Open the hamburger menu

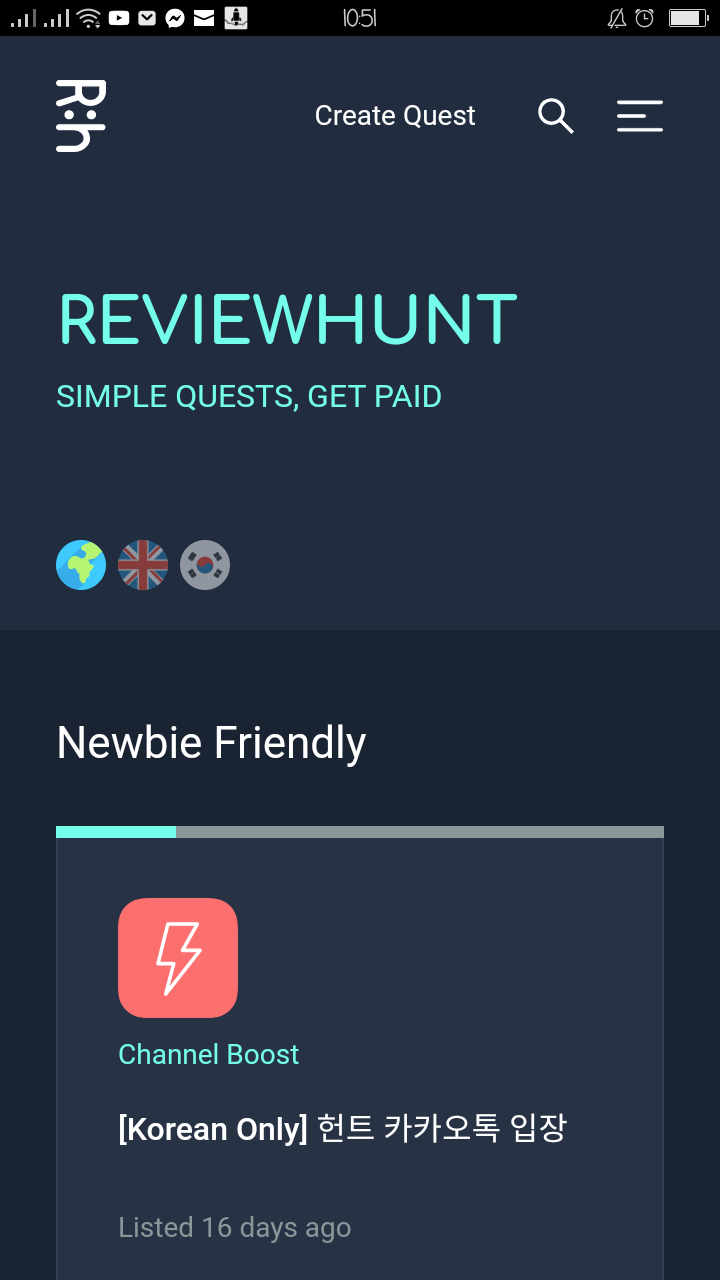[639, 116]
